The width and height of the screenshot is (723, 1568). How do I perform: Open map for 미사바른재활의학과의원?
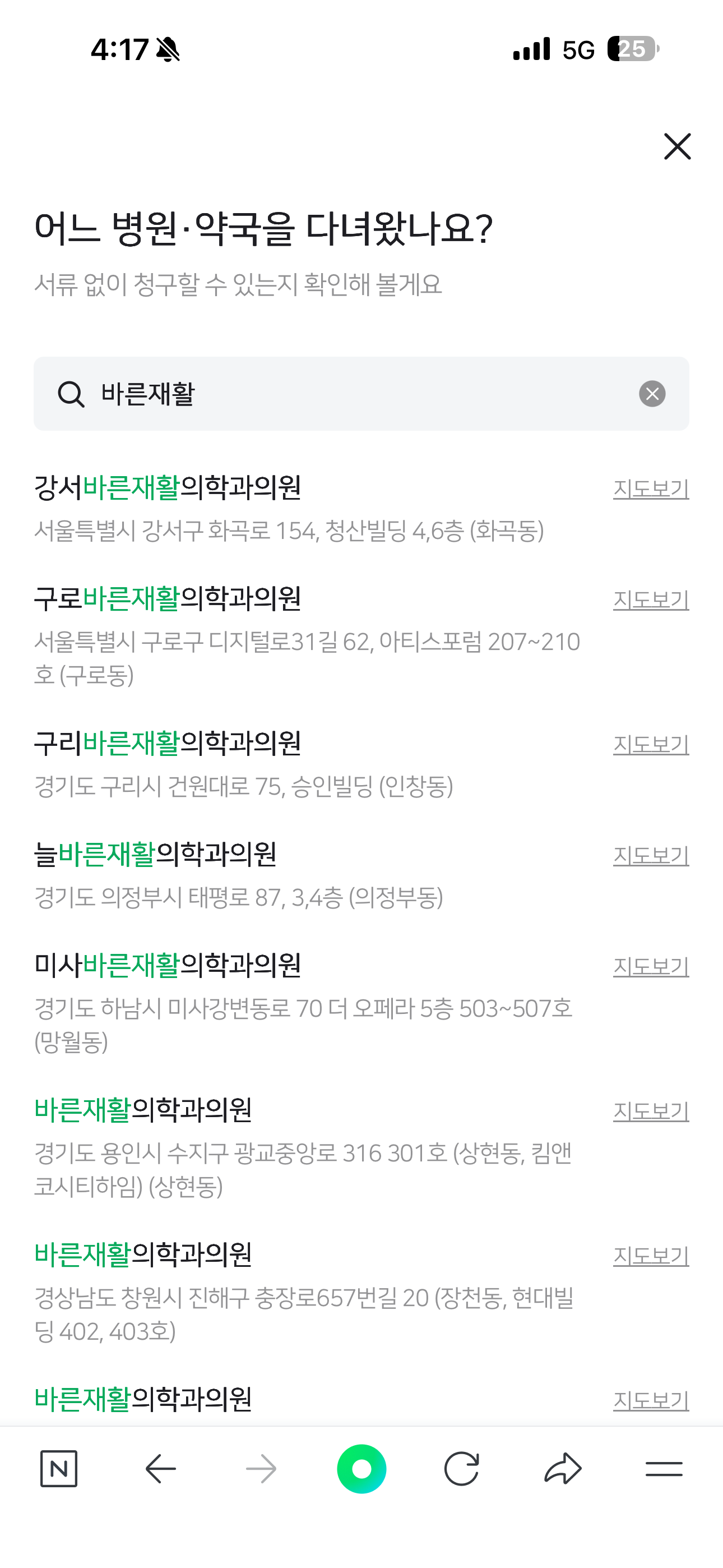[x=651, y=964]
